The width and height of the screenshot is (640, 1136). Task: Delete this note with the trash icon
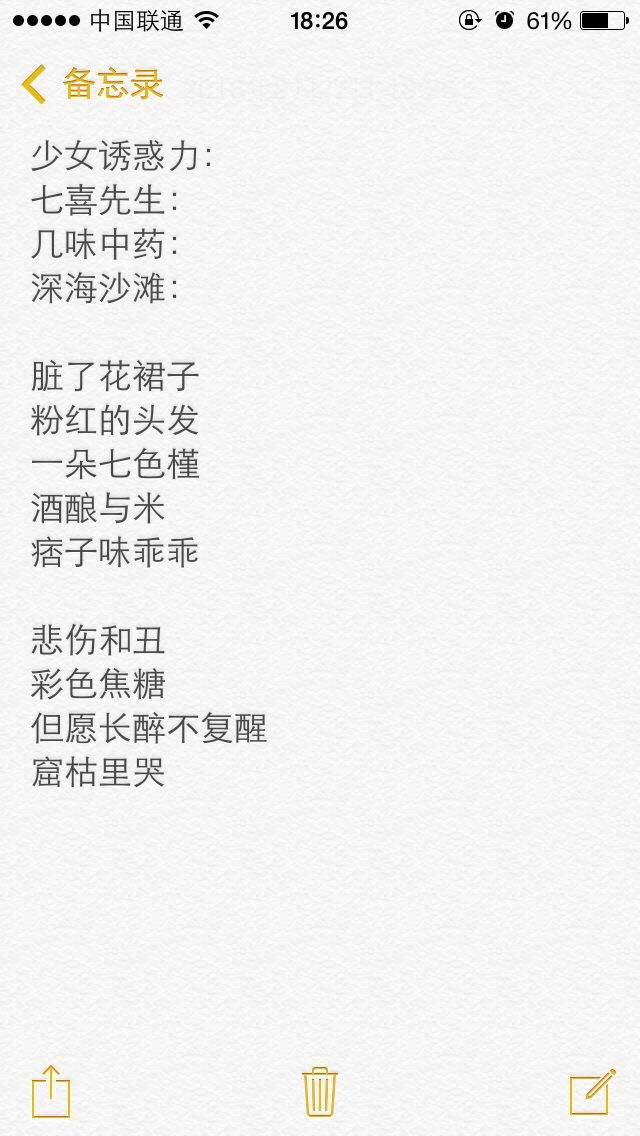(319, 1090)
